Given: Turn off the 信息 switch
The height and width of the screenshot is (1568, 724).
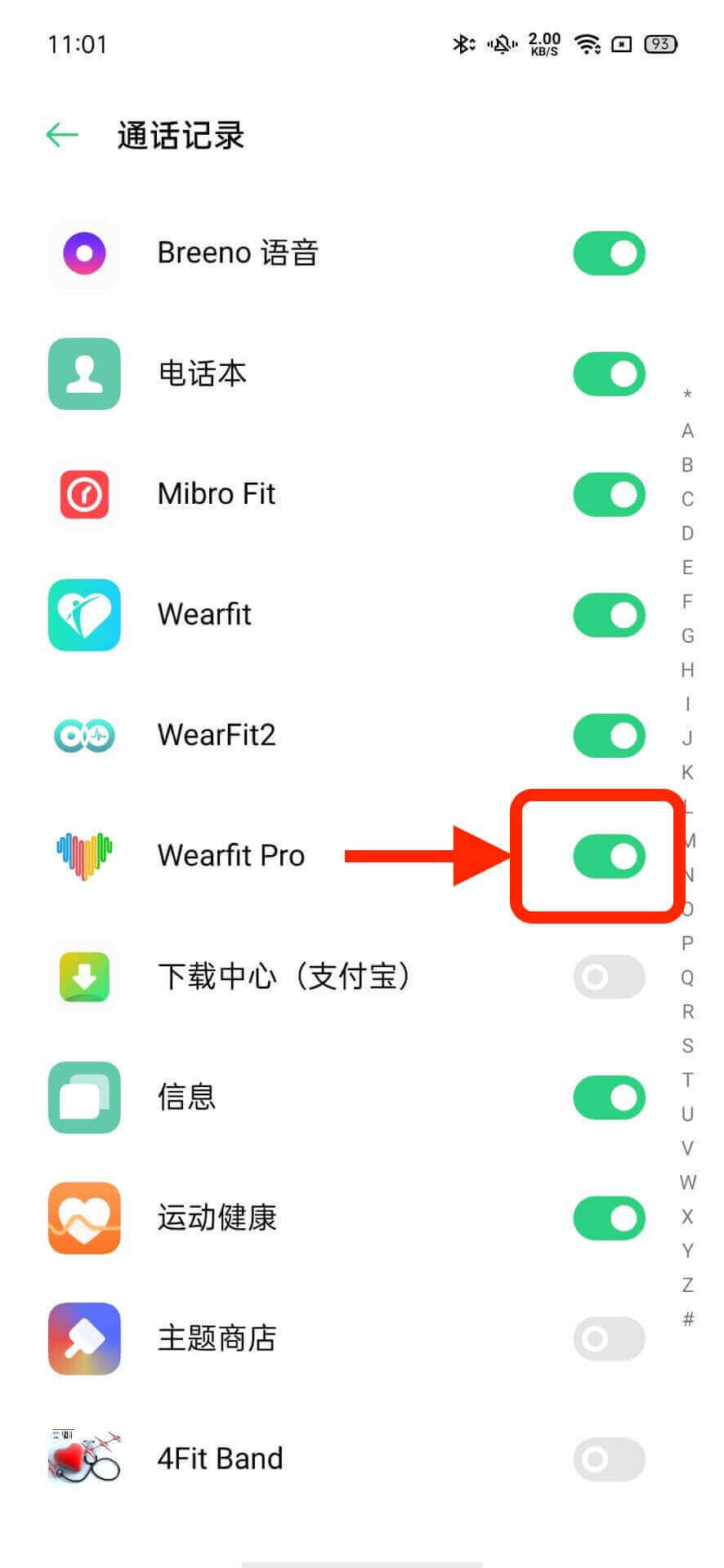Looking at the screenshot, I should point(609,1098).
